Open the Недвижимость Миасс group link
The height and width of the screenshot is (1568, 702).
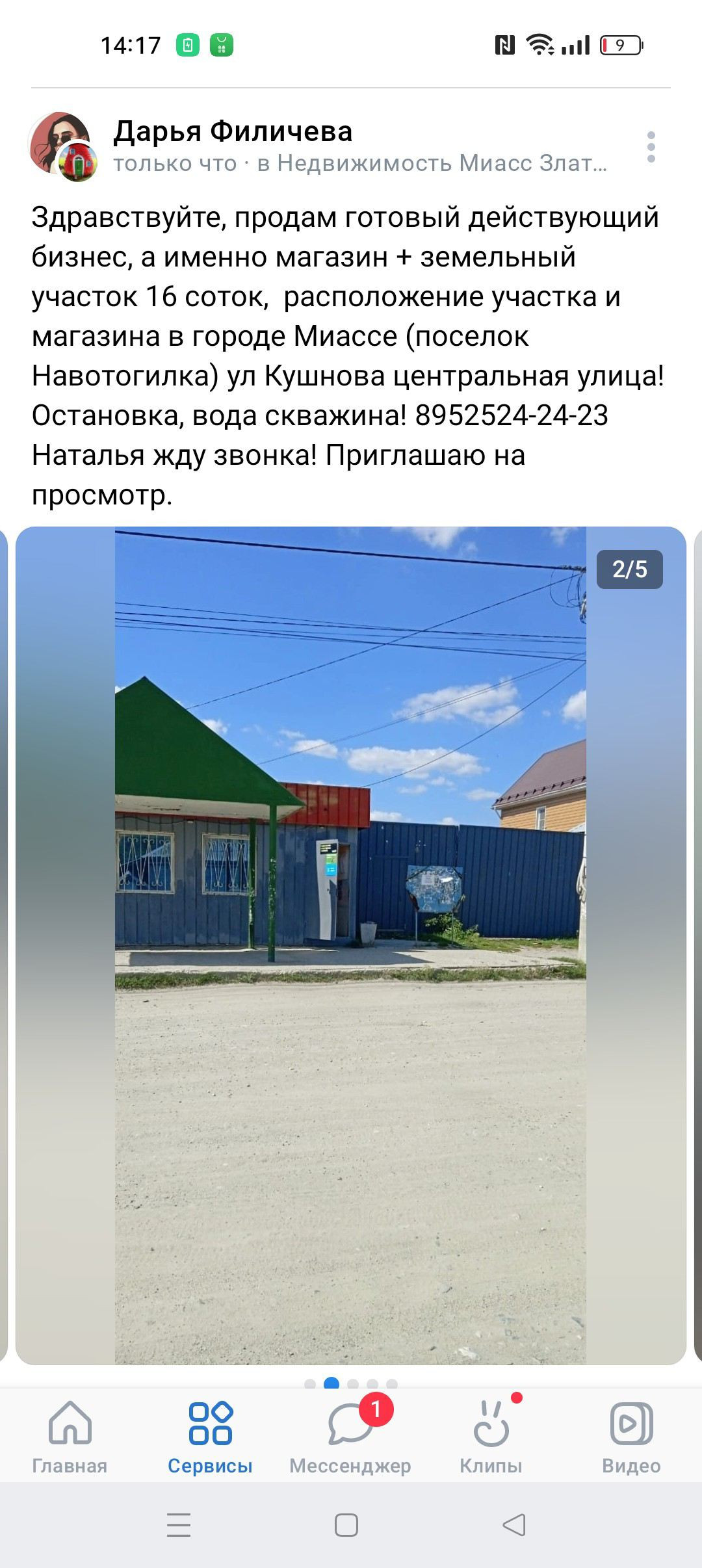(x=432, y=163)
